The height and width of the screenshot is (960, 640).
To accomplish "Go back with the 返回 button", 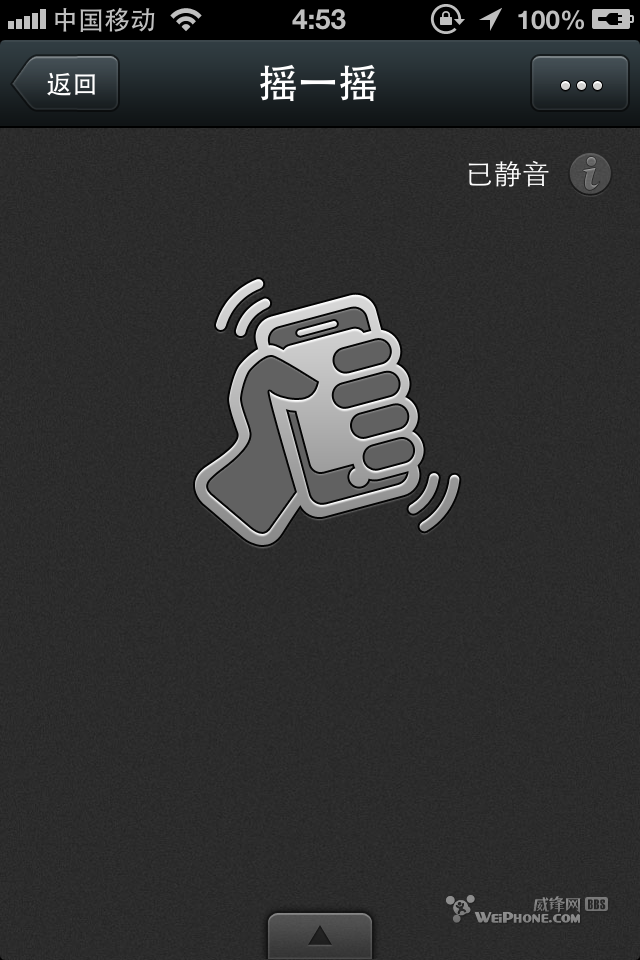I will tap(66, 84).
